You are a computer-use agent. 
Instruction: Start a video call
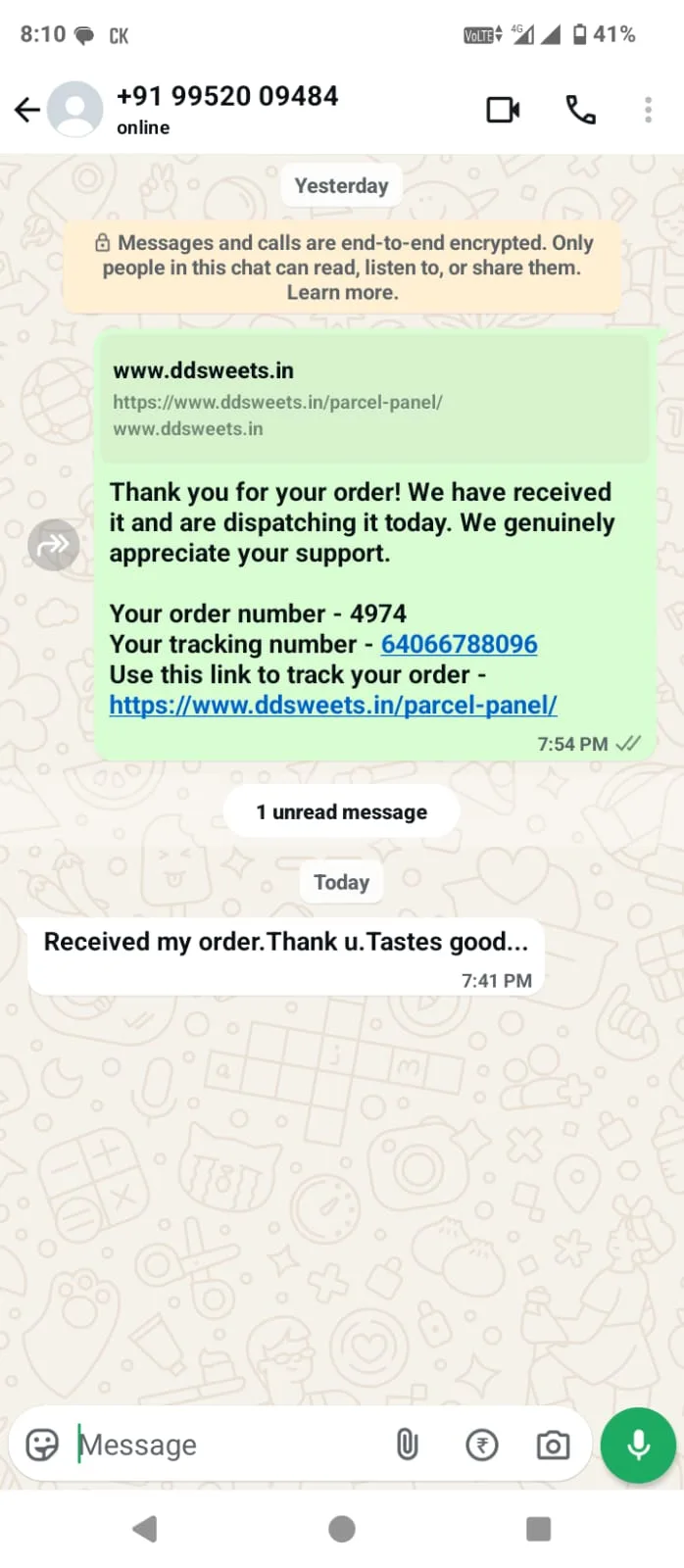pyautogui.click(x=504, y=110)
